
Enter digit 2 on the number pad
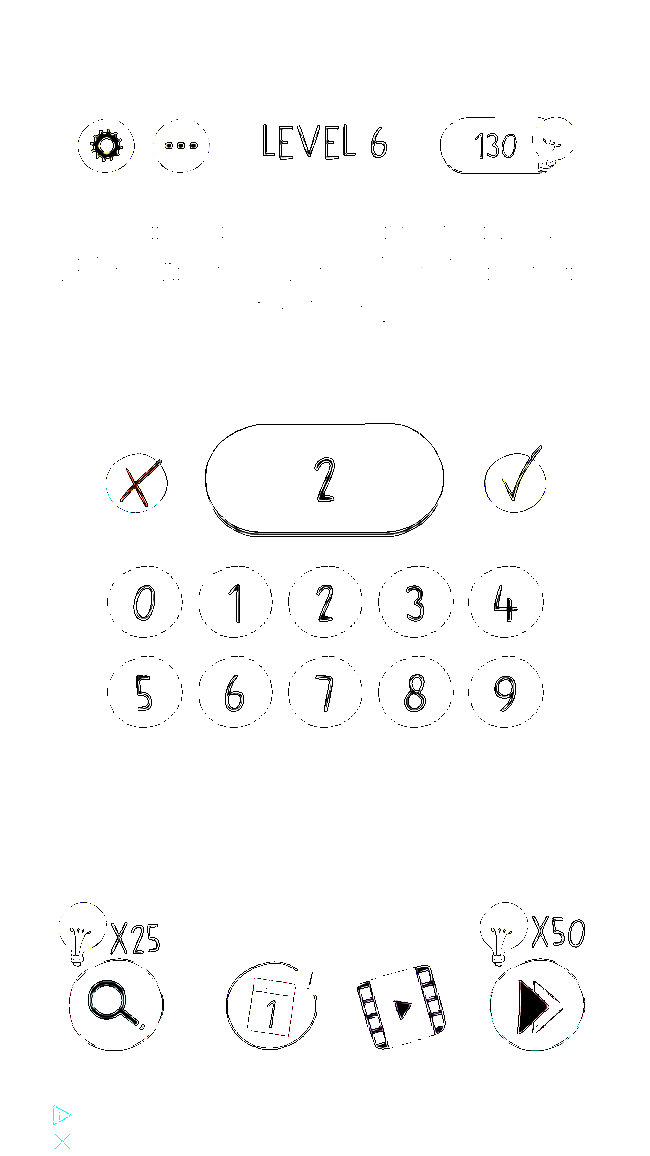click(x=325, y=602)
